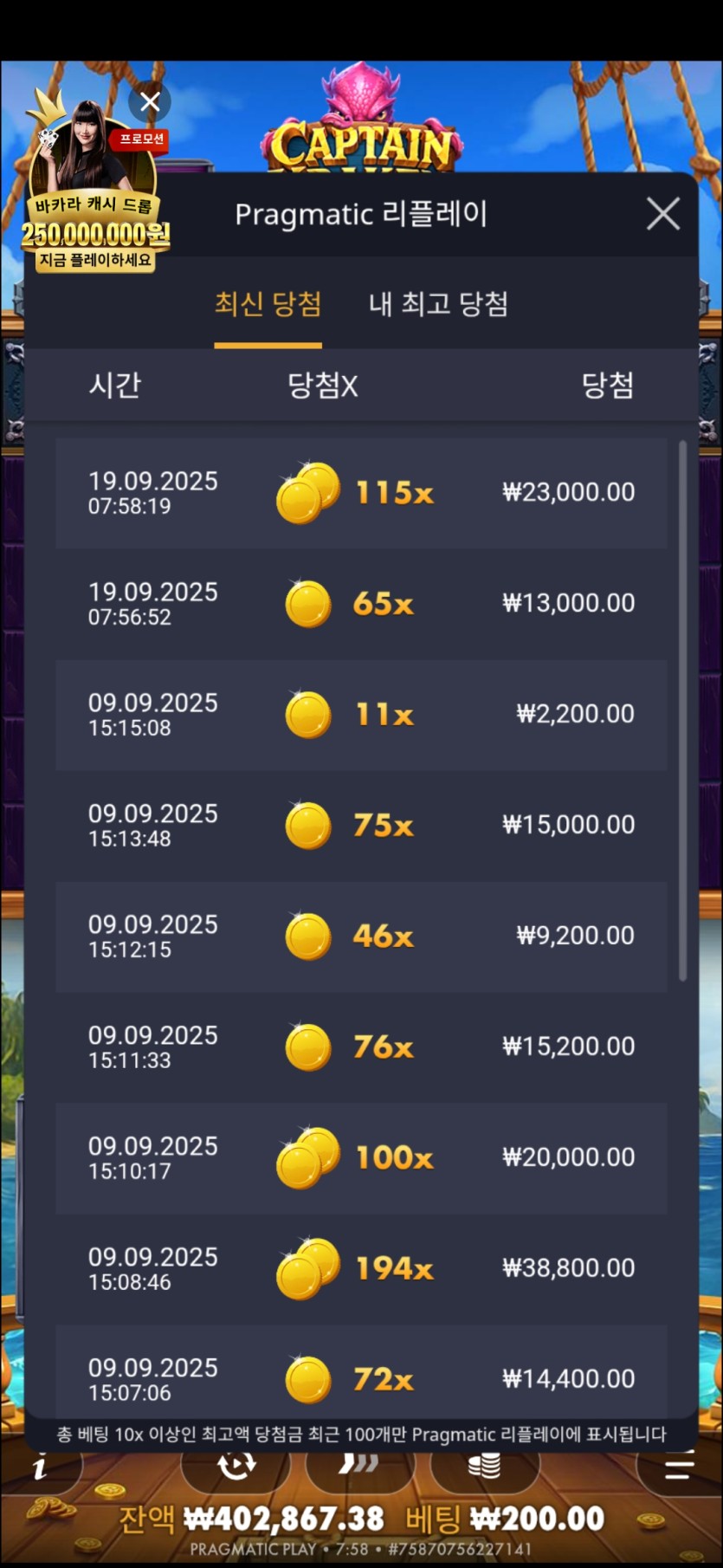Dismiss the 바카라 캐시 드롭 promotion banner

pos(150,102)
